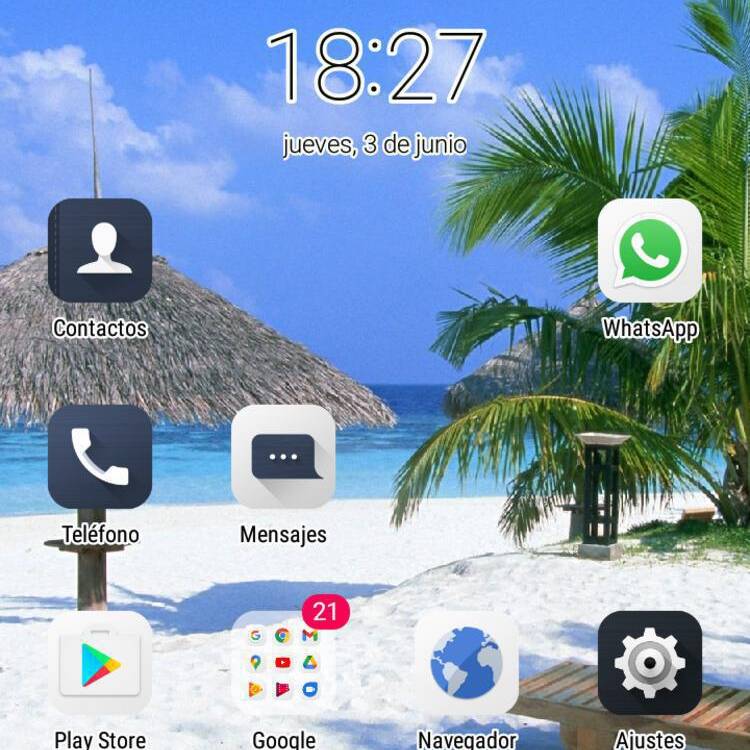The width and height of the screenshot is (750, 750).
Task: Open the Mensajes app
Action: pos(283,457)
